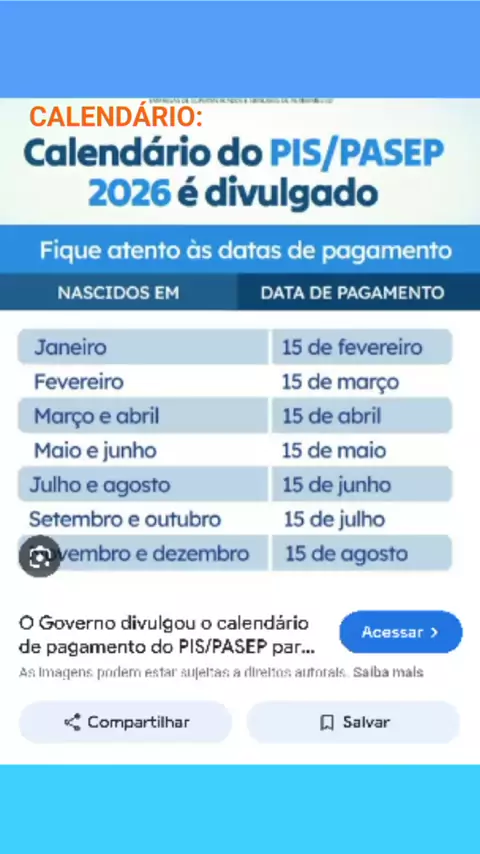The height and width of the screenshot is (854, 480).
Task: Share the image with Compartilhar
Action: click(126, 722)
